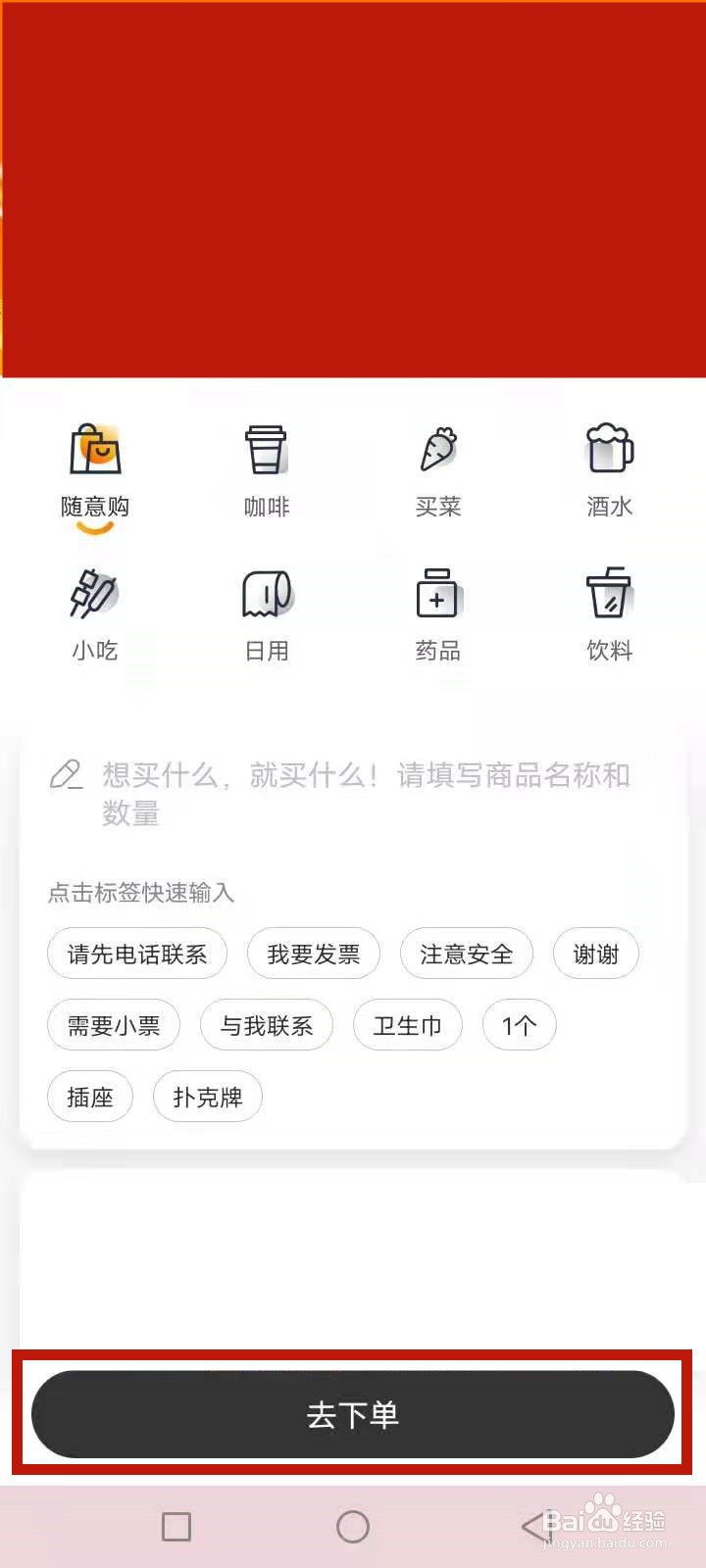The image size is (706, 1568).
Task: Open the 饮料 drink cup icon
Action: click(x=608, y=593)
